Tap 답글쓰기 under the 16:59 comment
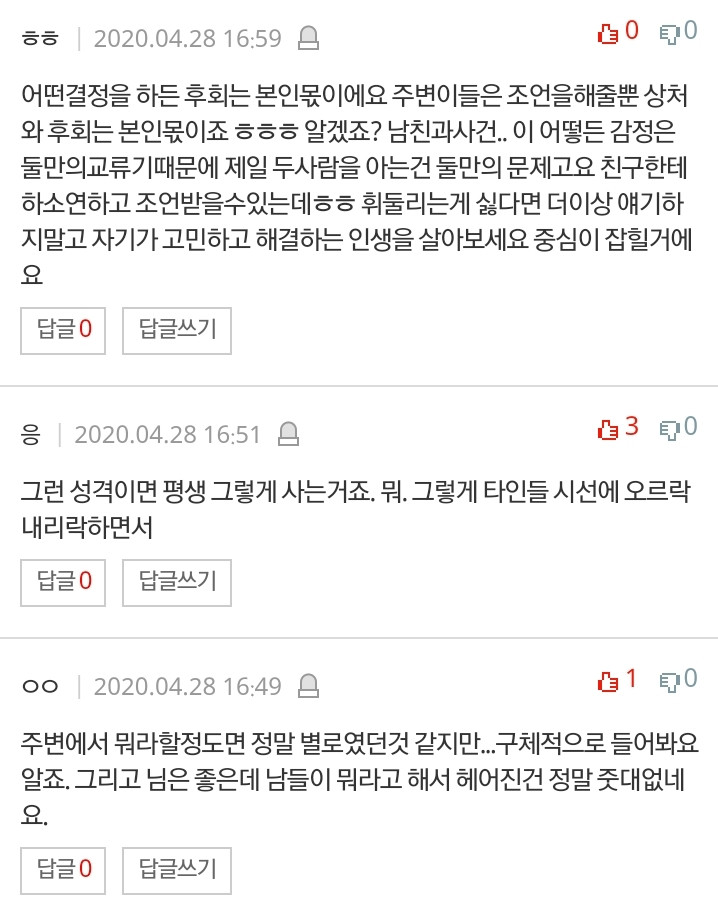718x919 pixels. pos(177,329)
